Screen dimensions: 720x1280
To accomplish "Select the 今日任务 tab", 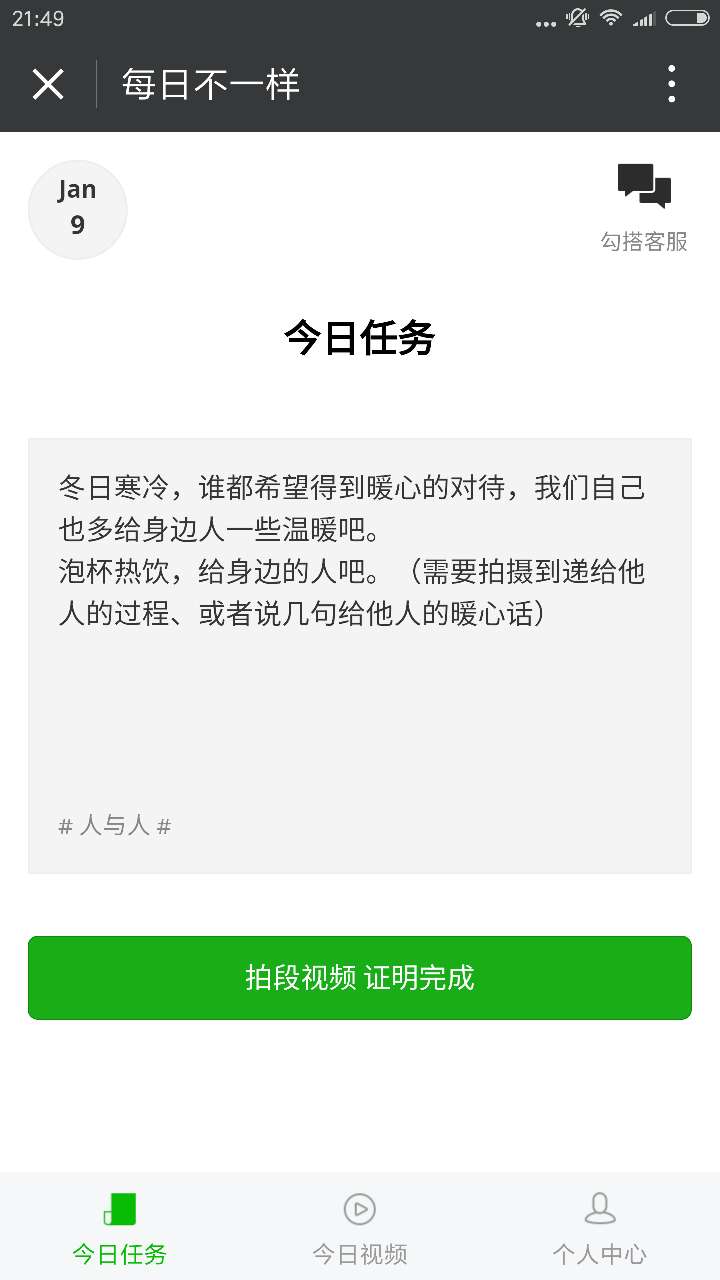I will [x=120, y=1228].
